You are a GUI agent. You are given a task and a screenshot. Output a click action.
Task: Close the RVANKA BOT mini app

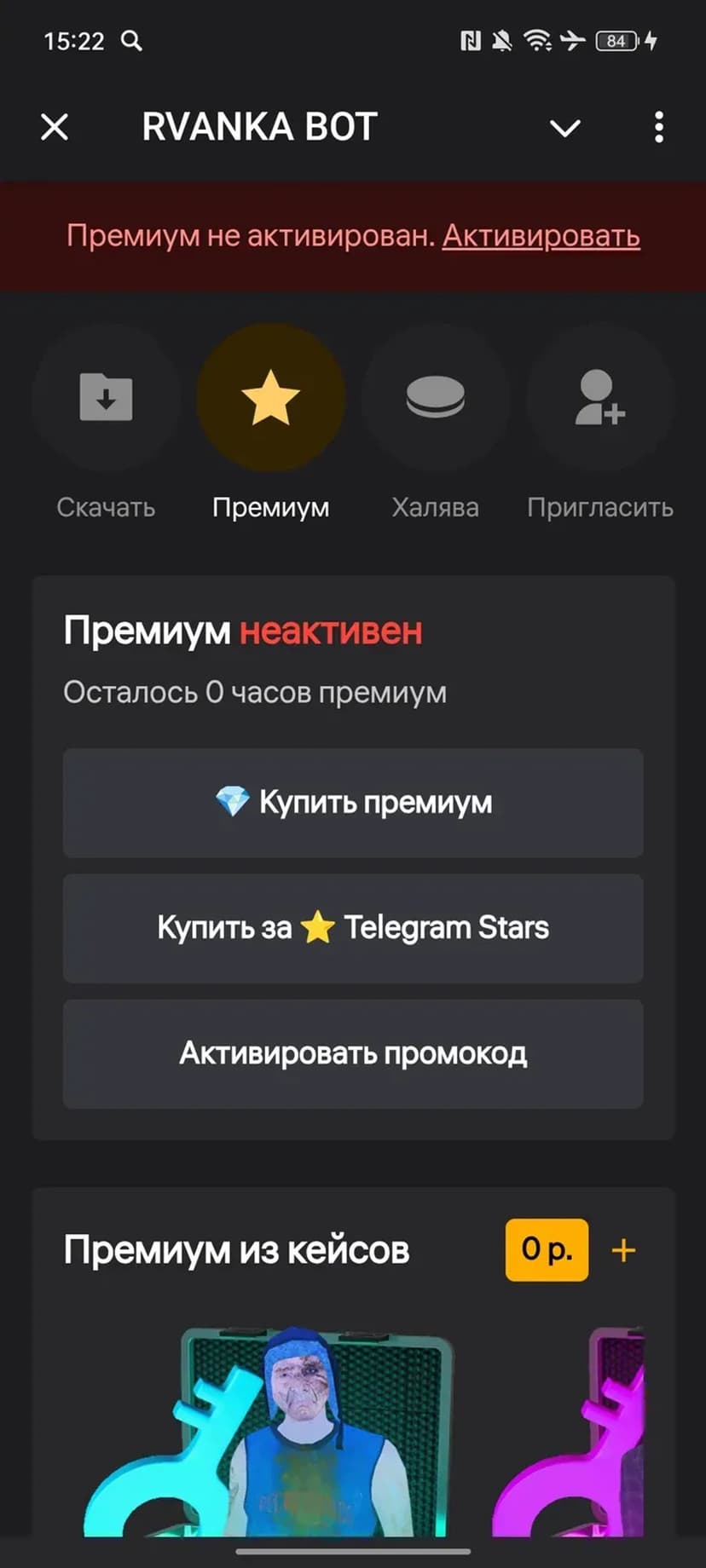(55, 128)
